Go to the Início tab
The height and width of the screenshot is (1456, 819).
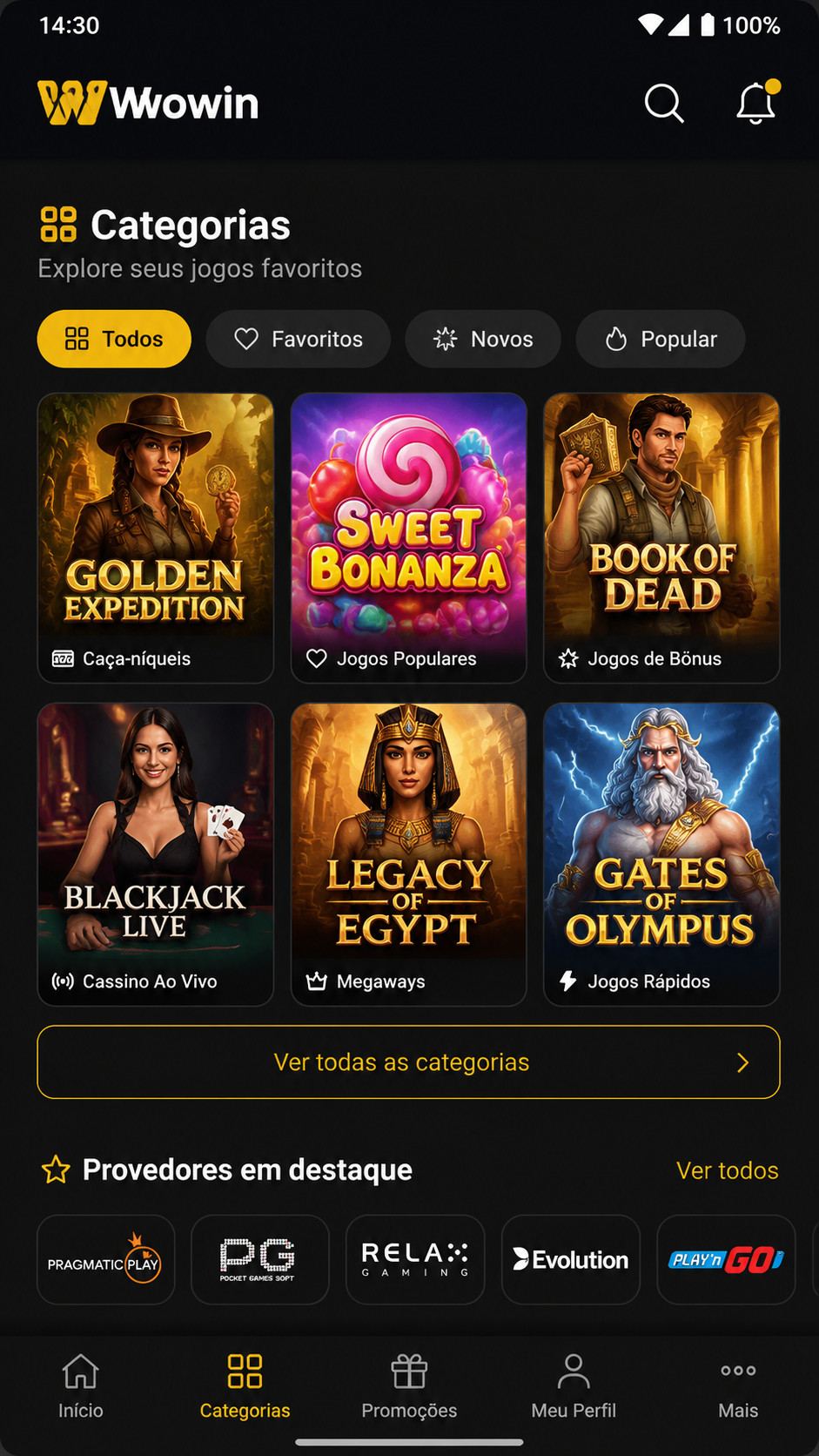pos(81,1386)
